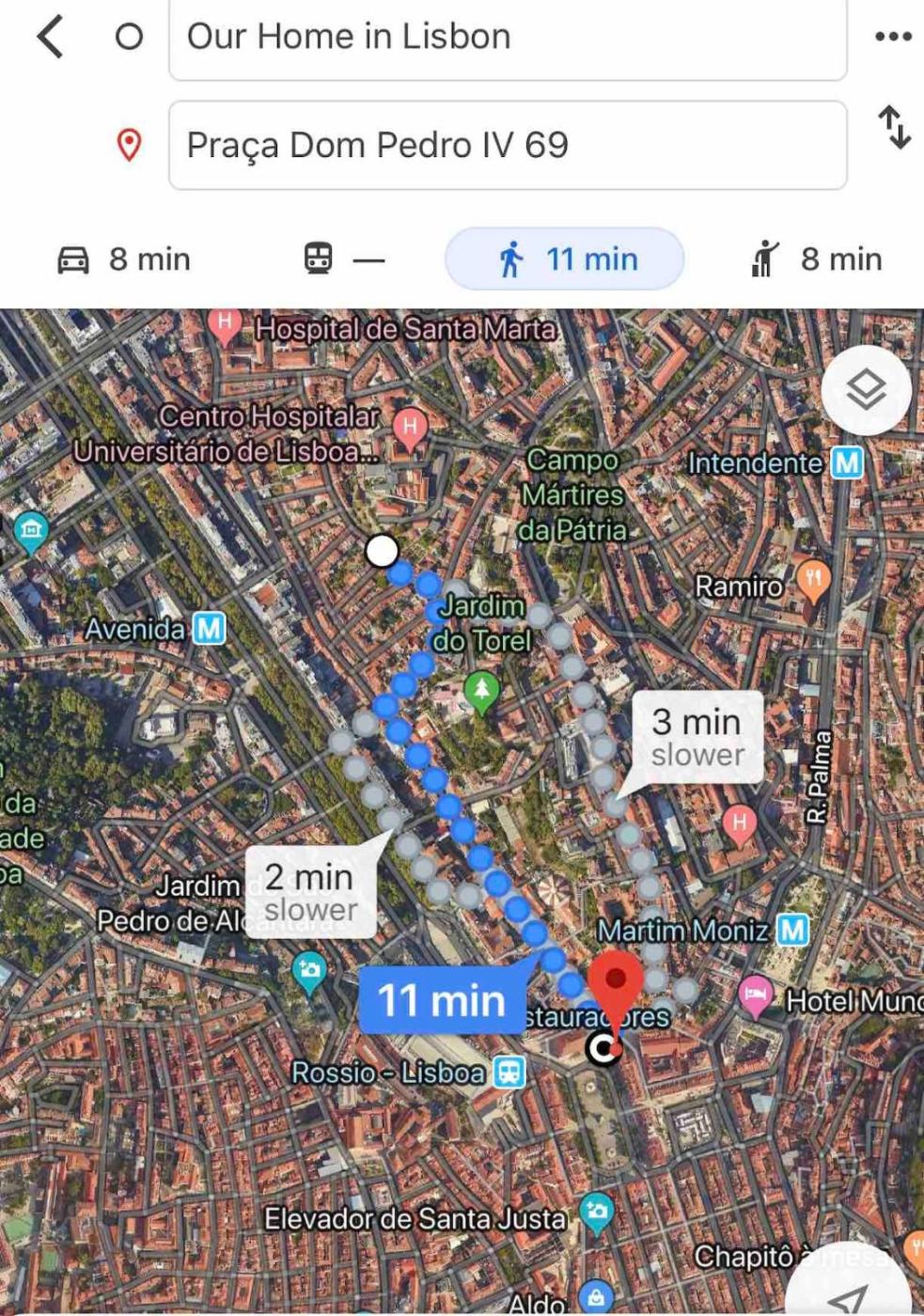The height and width of the screenshot is (1316, 924).
Task: Edit the starting point Our Home in Lisbon
Action: (508, 38)
